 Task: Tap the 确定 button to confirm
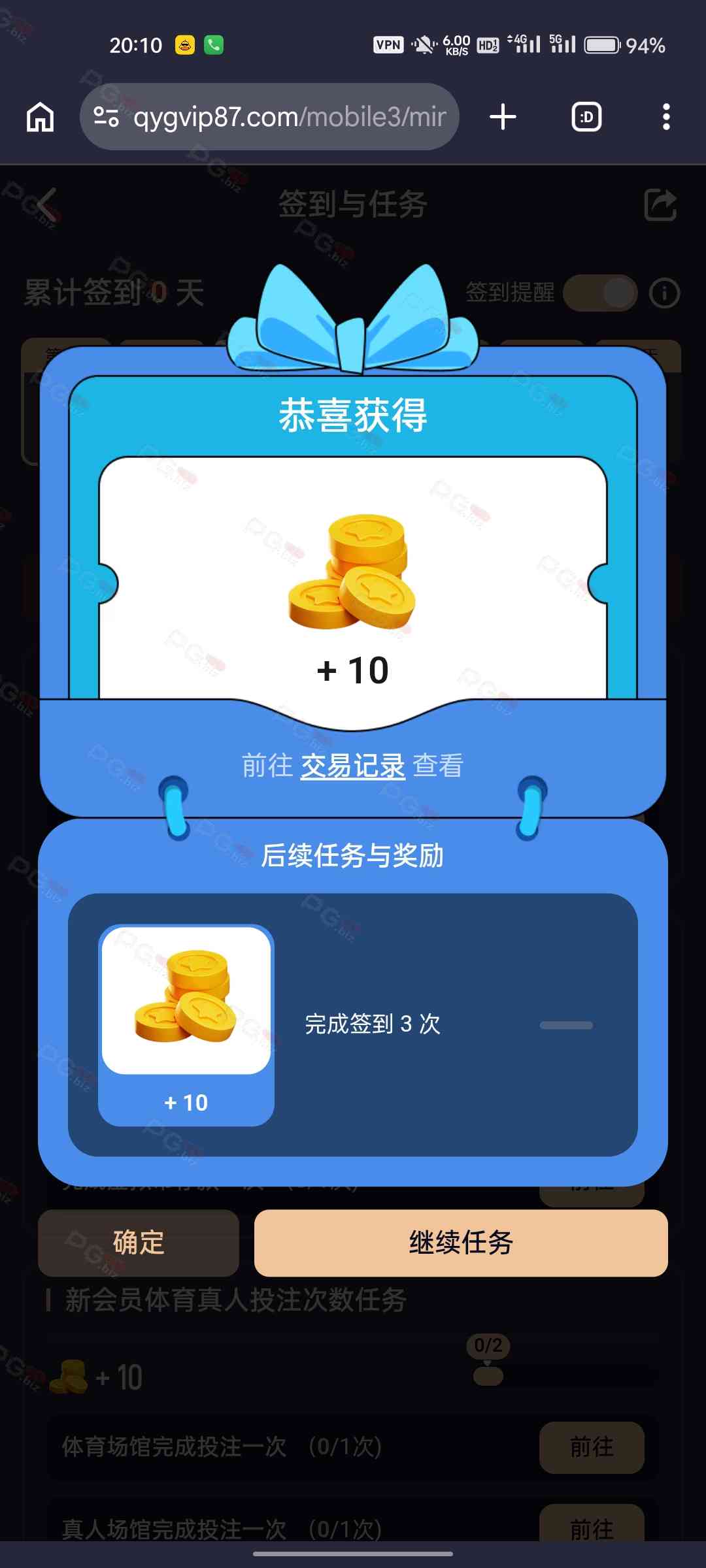coord(139,1243)
